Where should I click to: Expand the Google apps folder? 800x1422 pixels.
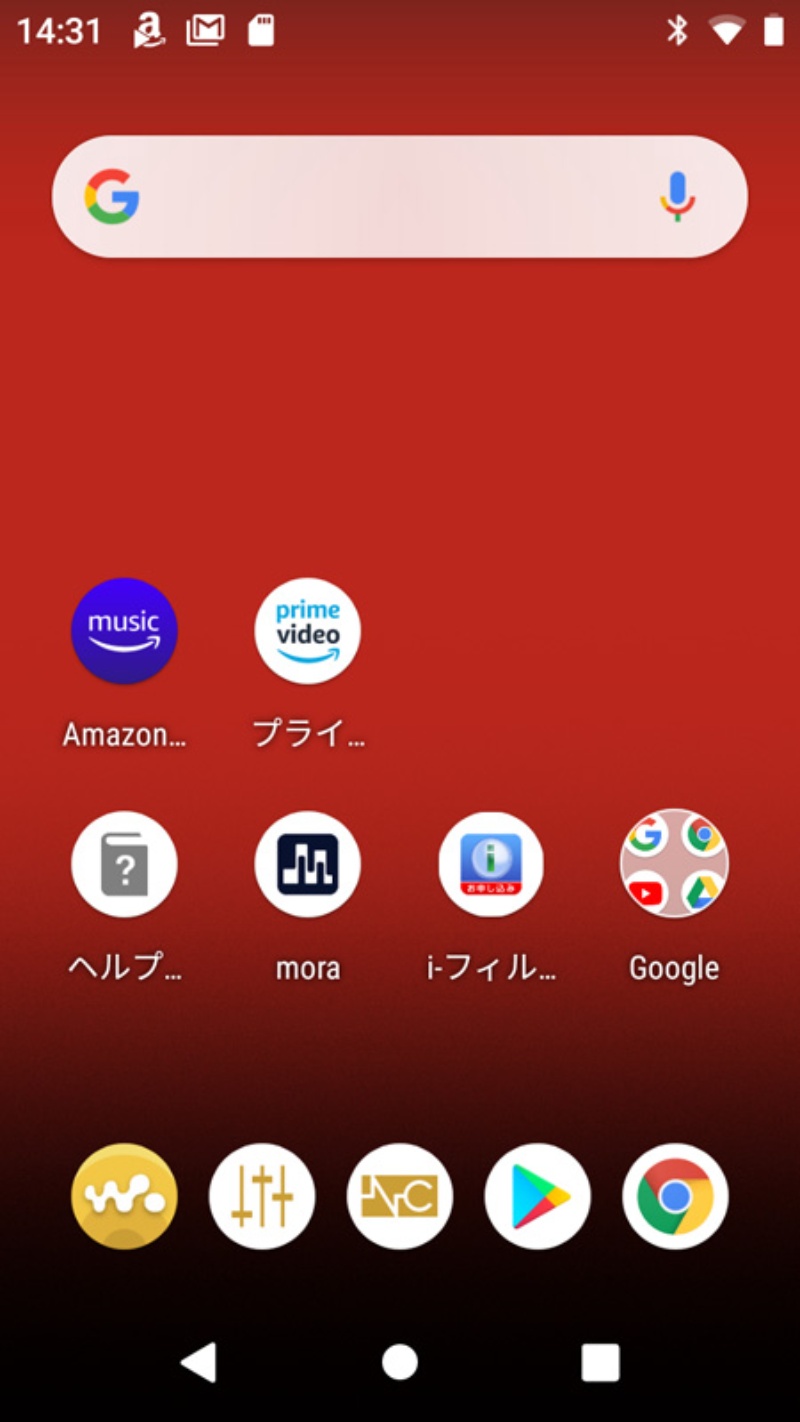tap(674, 864)
